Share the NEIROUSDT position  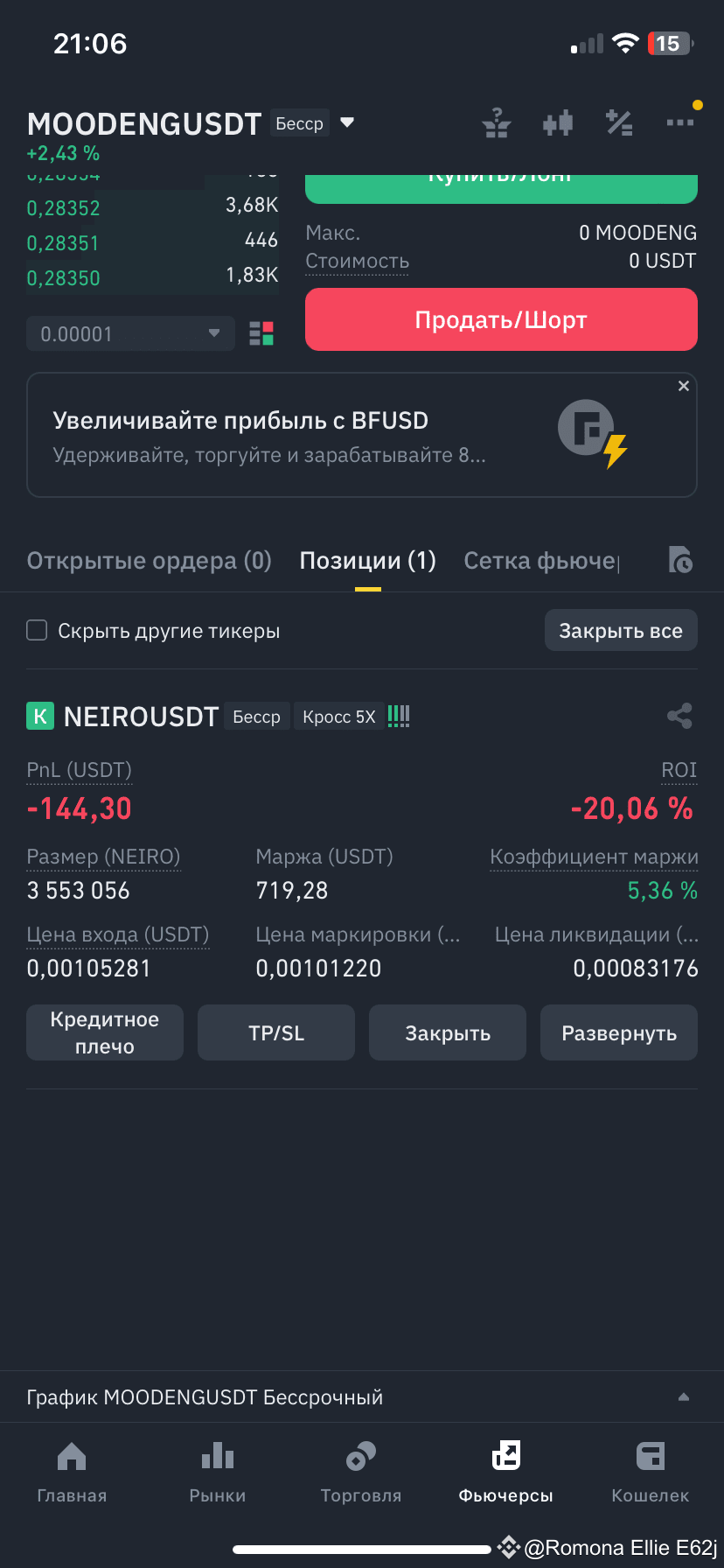click(681, 716)
